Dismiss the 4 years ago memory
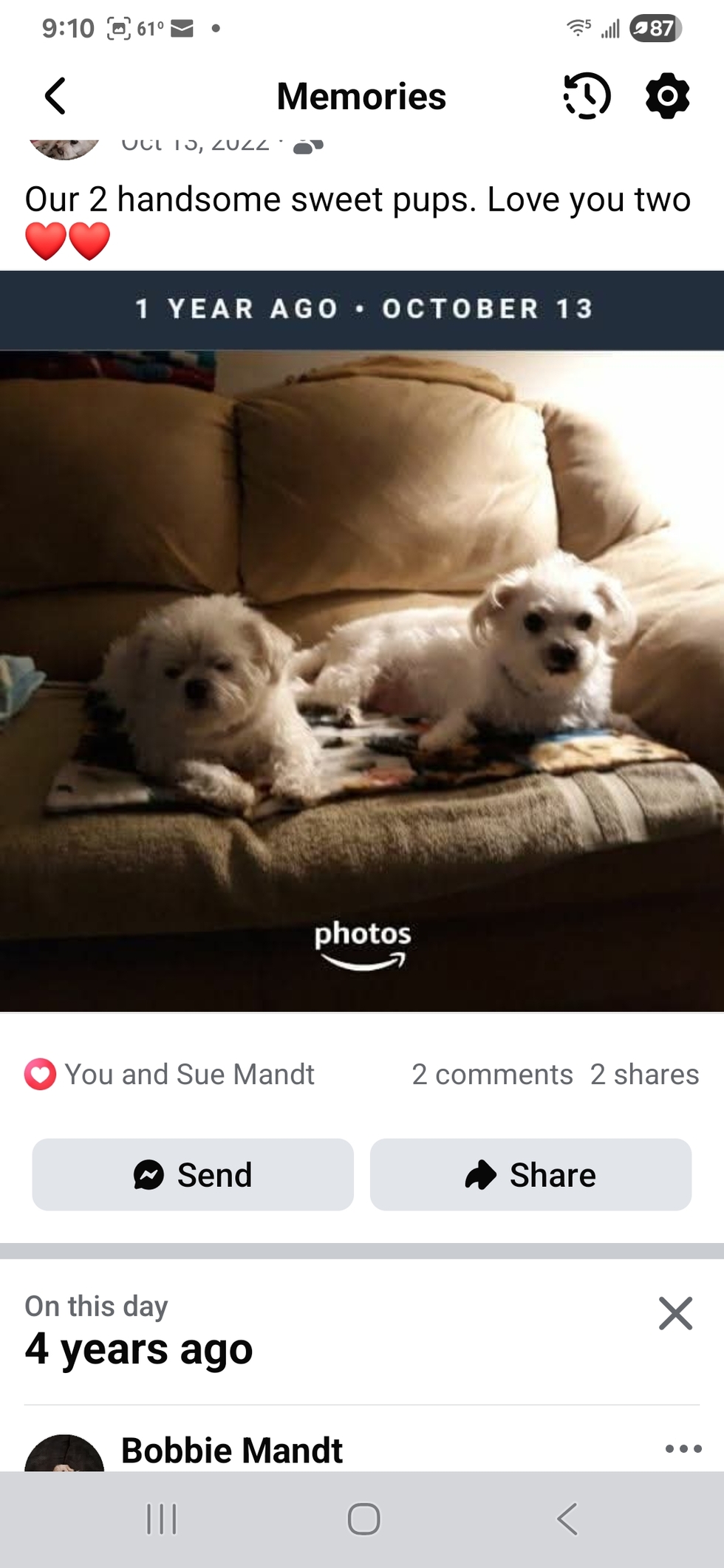 [x=675, y=1313]
